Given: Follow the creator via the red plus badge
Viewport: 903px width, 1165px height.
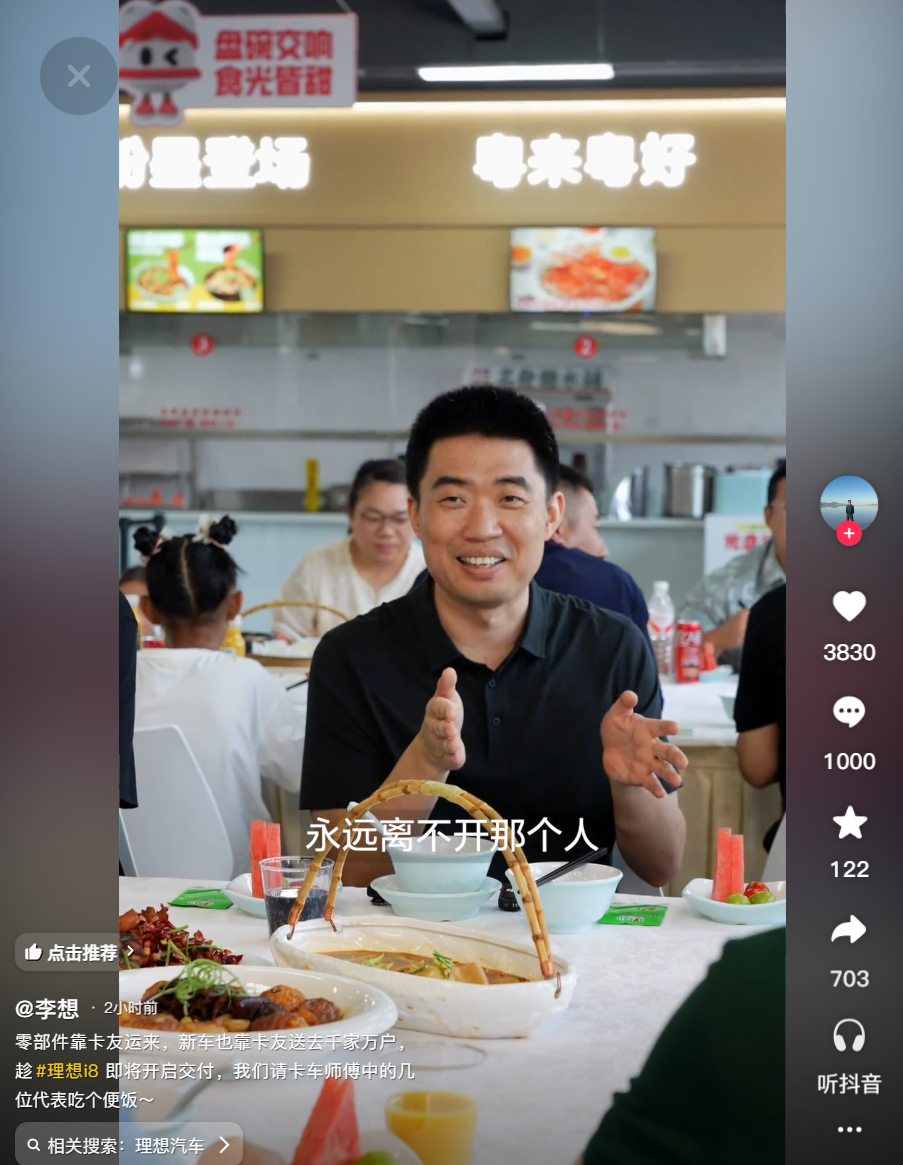Looking at the screenshot, I should [849, 534].
